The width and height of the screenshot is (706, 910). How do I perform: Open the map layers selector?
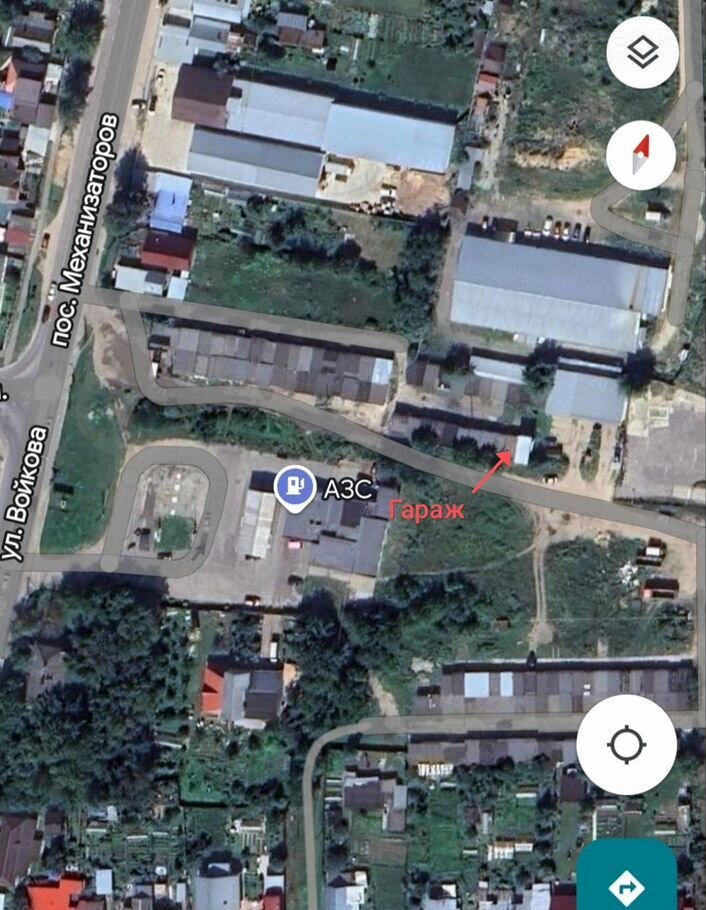(641, 53)
